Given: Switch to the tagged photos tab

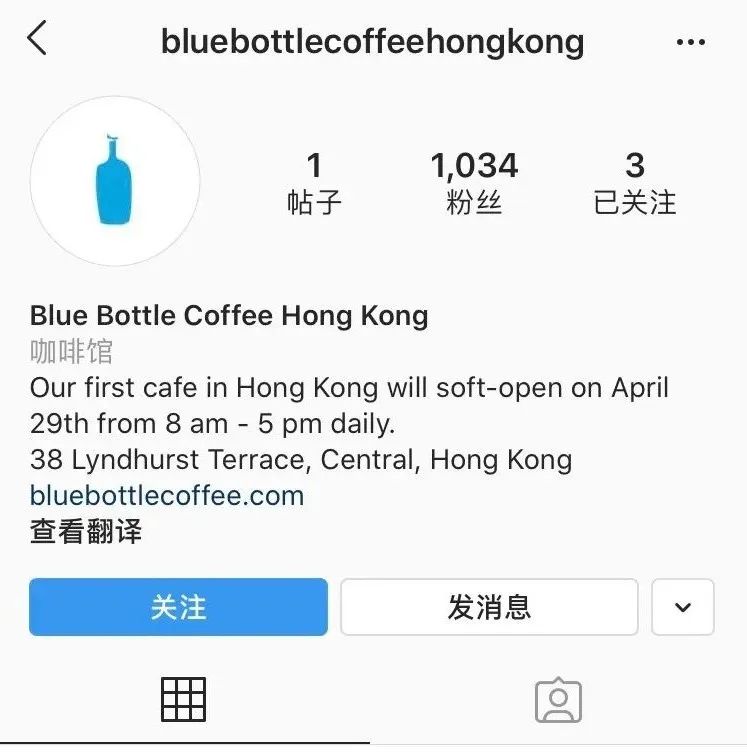Looking at the screenshot, I should pos(558,700).
